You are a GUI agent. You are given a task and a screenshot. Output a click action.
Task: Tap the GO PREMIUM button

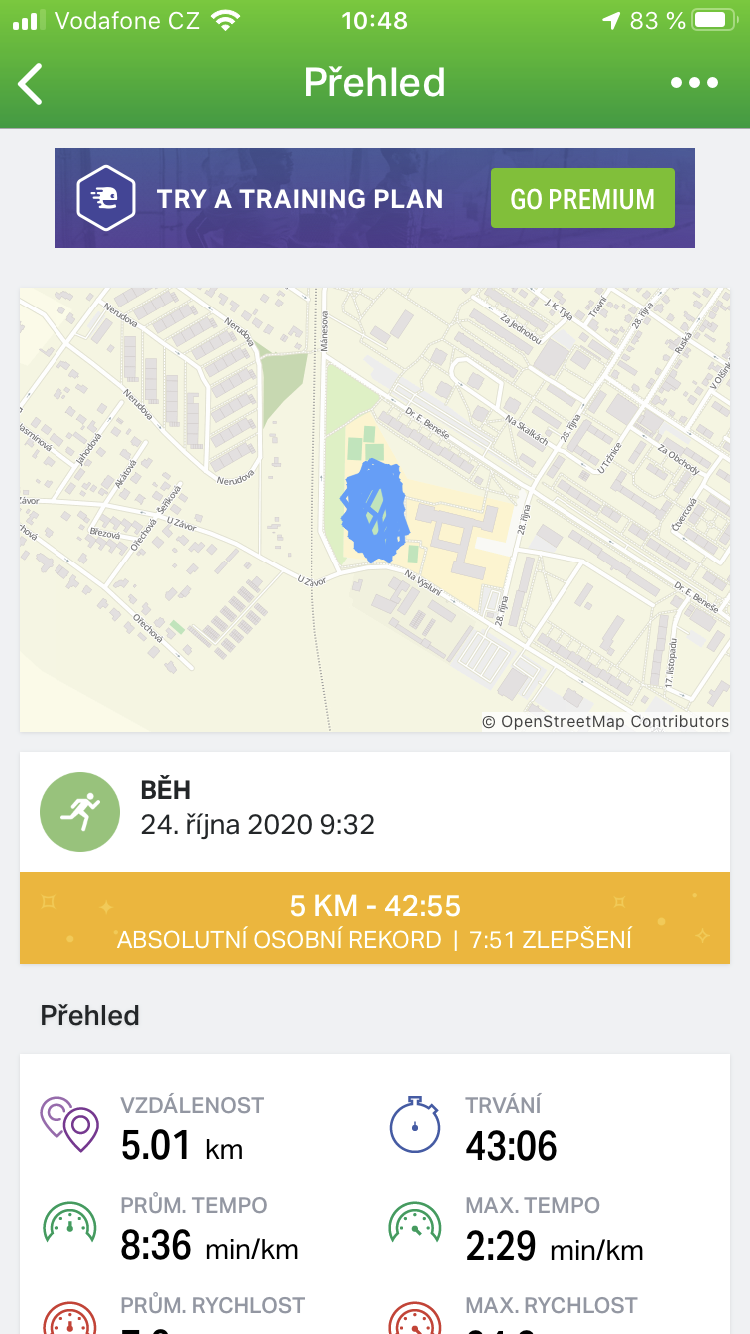582,198
